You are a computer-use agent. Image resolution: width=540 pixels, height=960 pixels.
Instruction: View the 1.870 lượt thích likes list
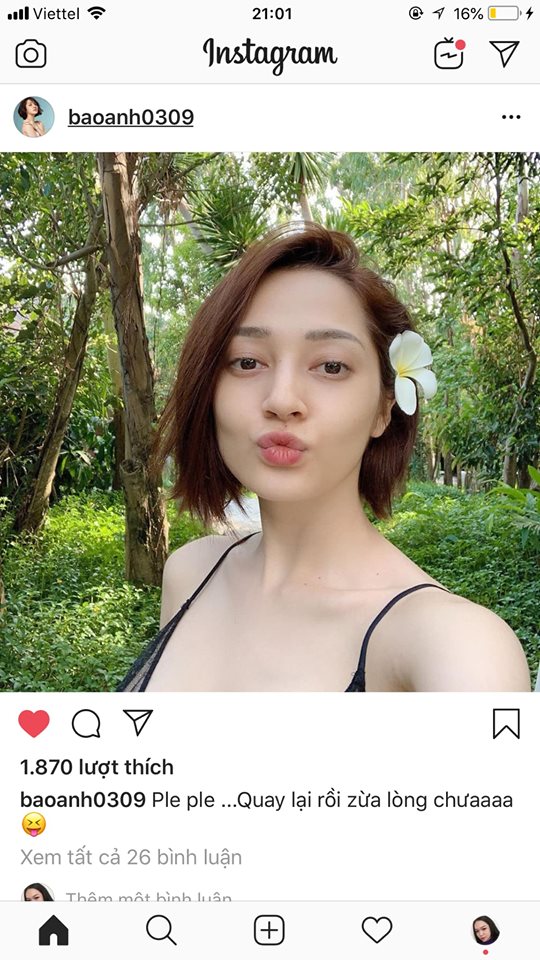click(97, 767)
